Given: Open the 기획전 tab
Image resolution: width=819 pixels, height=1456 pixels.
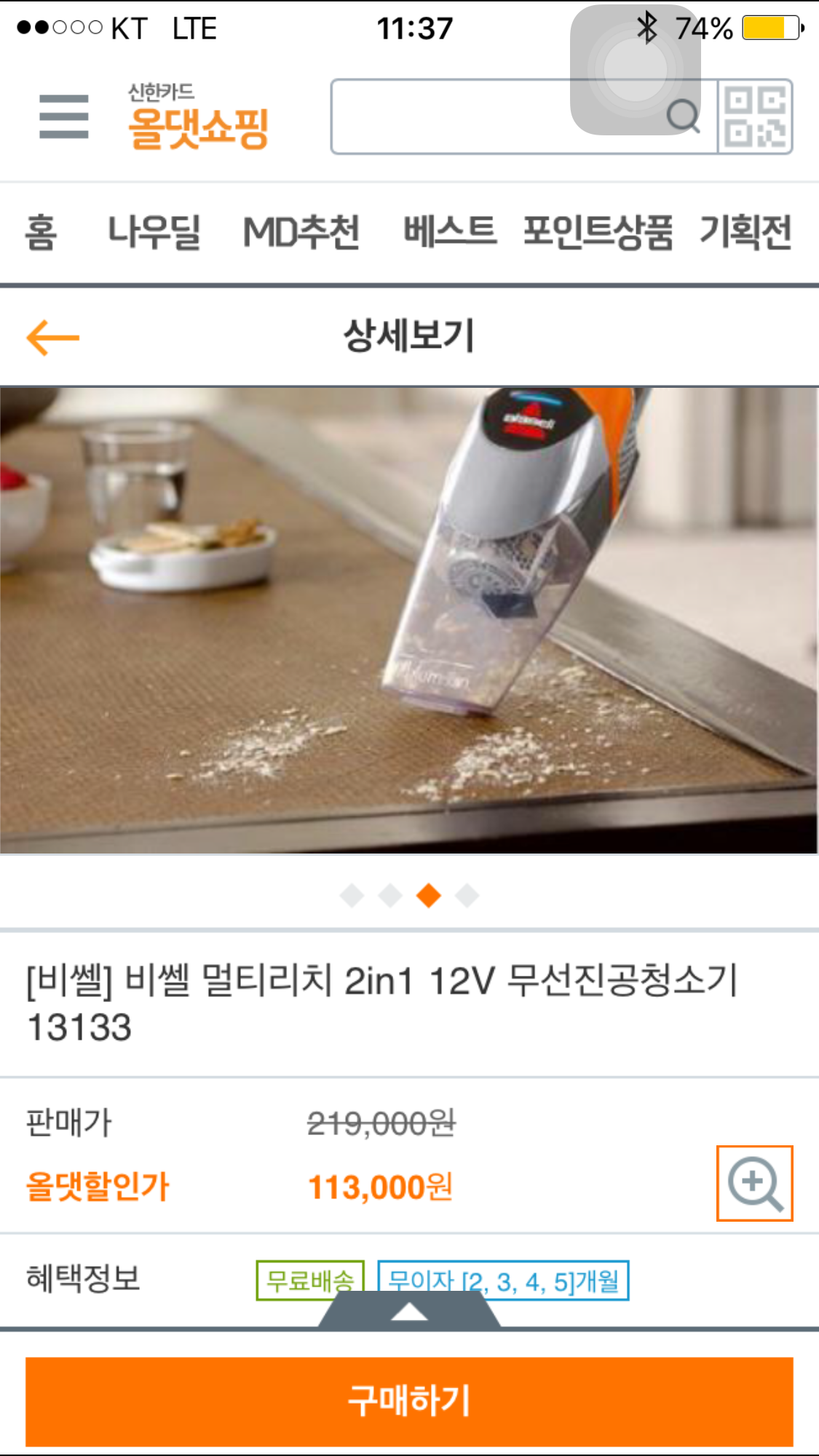Looking at the screenshot, I should (x=745, y=233).
